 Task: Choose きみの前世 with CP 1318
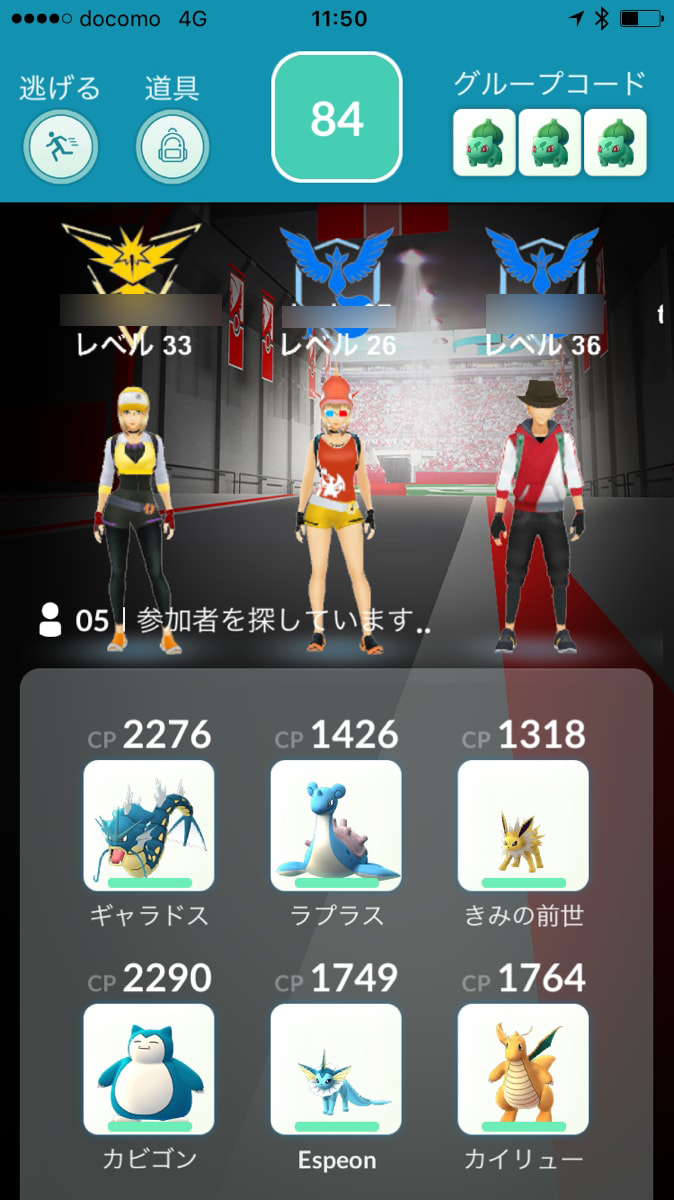point(523,825)
